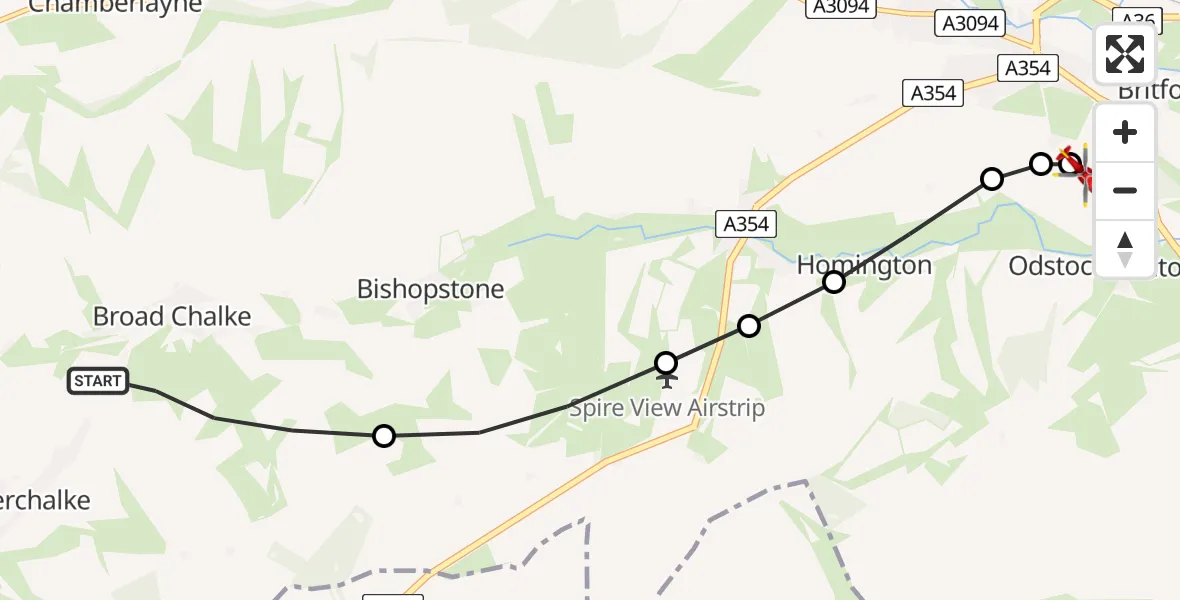The height and width of the screenshot is (600, 1180).
Task: Zoom out of the map
Action: [1124, 191]
